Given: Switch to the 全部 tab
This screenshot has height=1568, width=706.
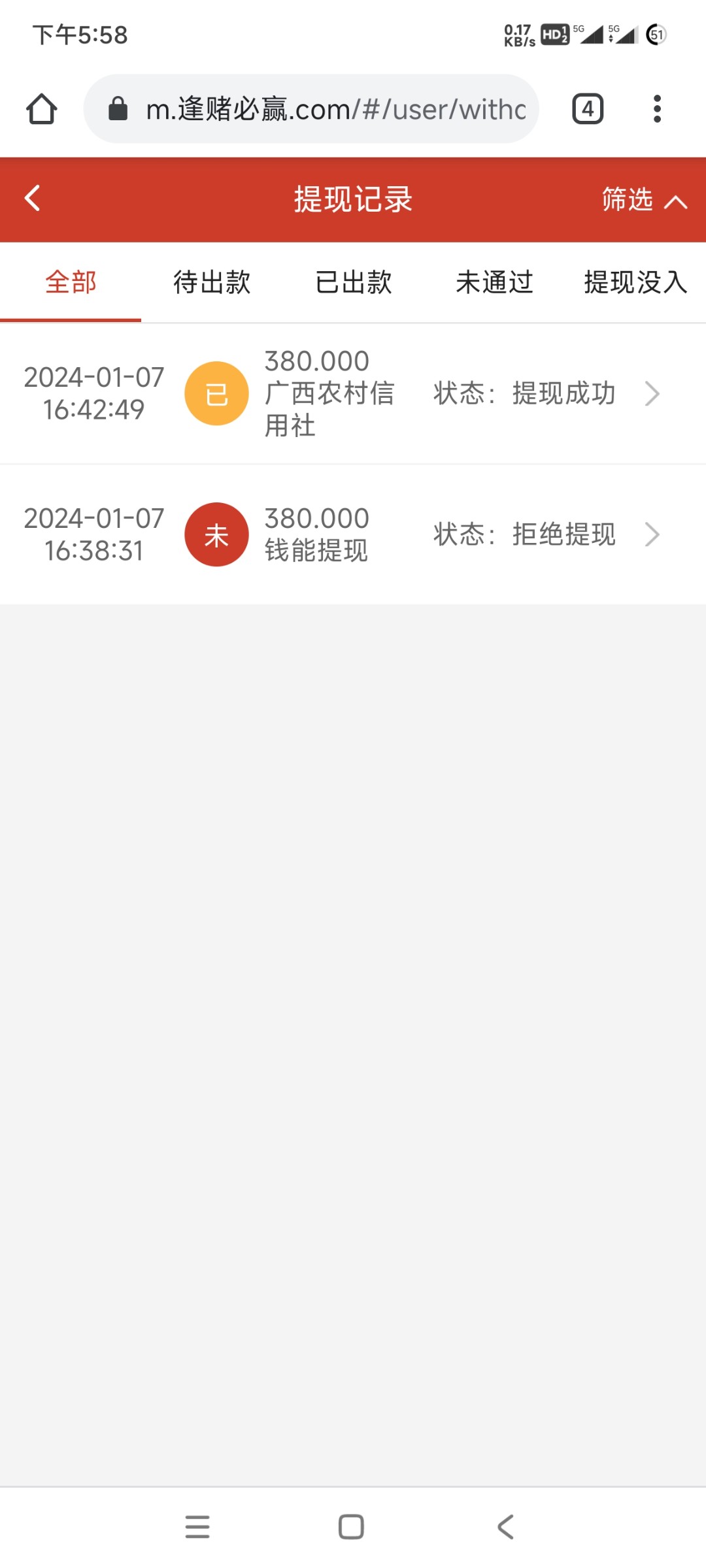Looking at the screenshot, I should (x=70, y=282).
